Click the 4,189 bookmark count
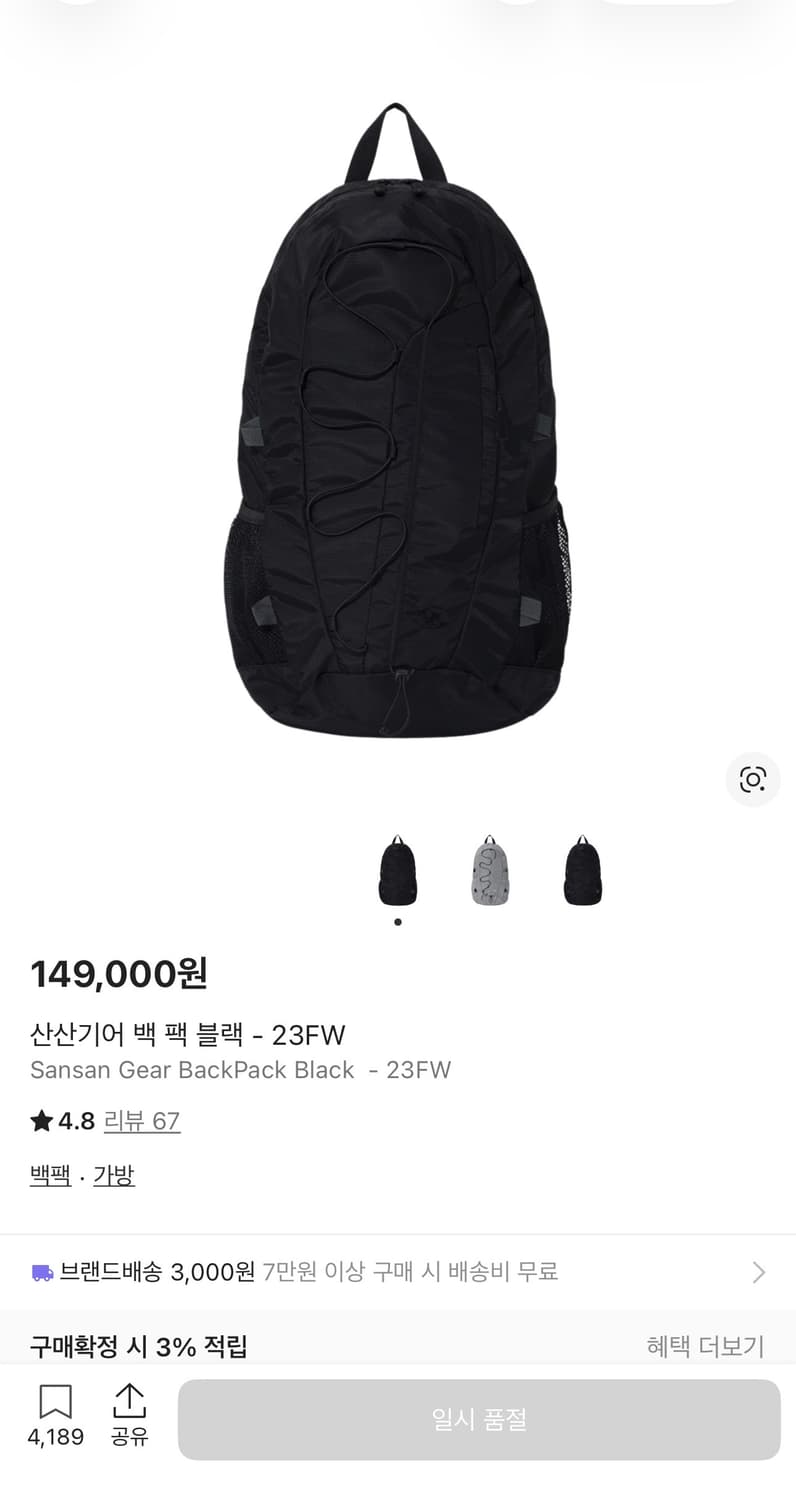Image resolution: width=796 pixels, height=1500 pixels. 55,1435
